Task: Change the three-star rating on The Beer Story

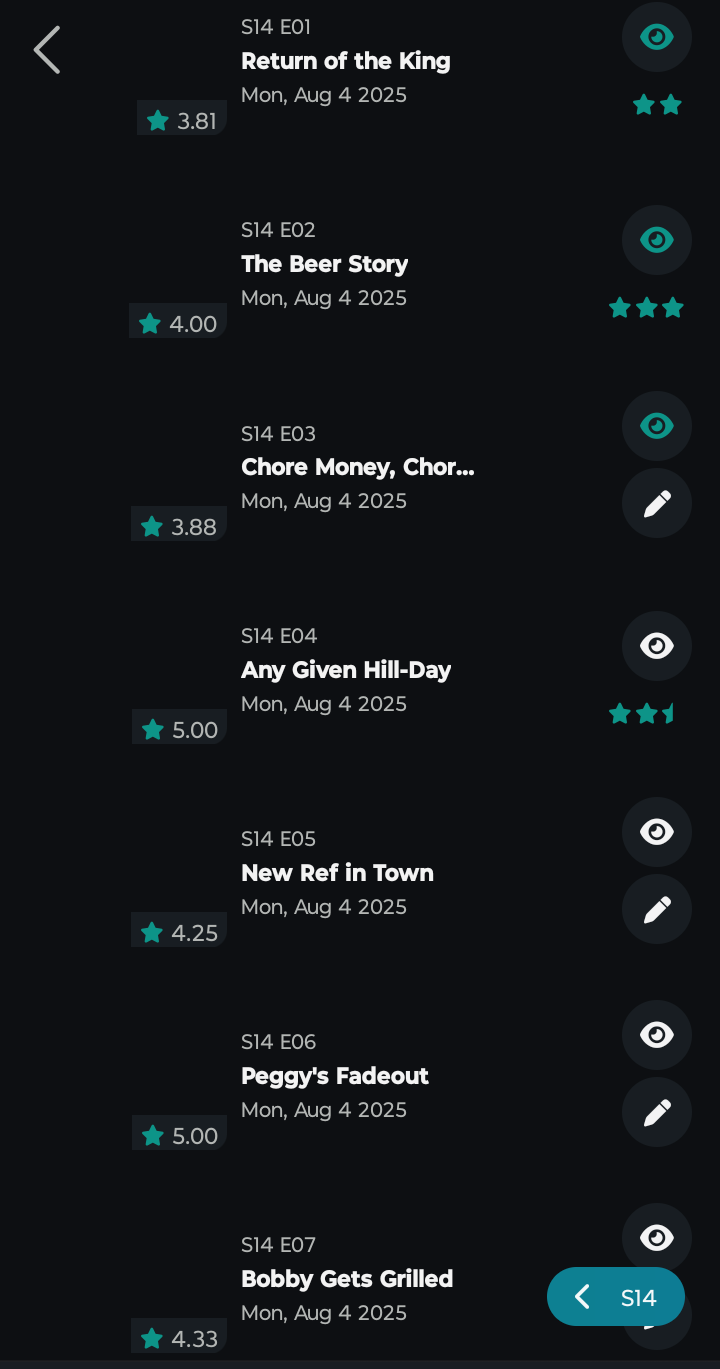Action: pyautogui.click(x=646, y=307)
